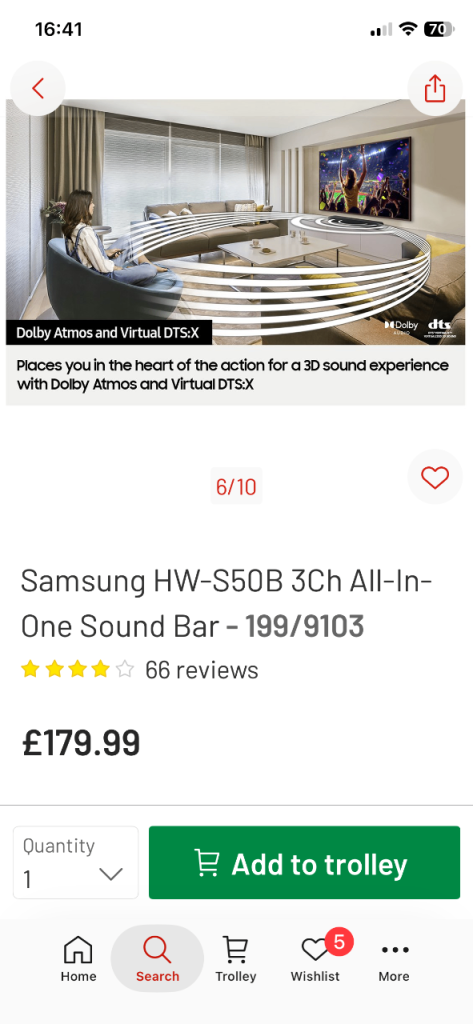Open the 66 reviews
This screenshot has width=473, height=1024.
tap(201, 670)
